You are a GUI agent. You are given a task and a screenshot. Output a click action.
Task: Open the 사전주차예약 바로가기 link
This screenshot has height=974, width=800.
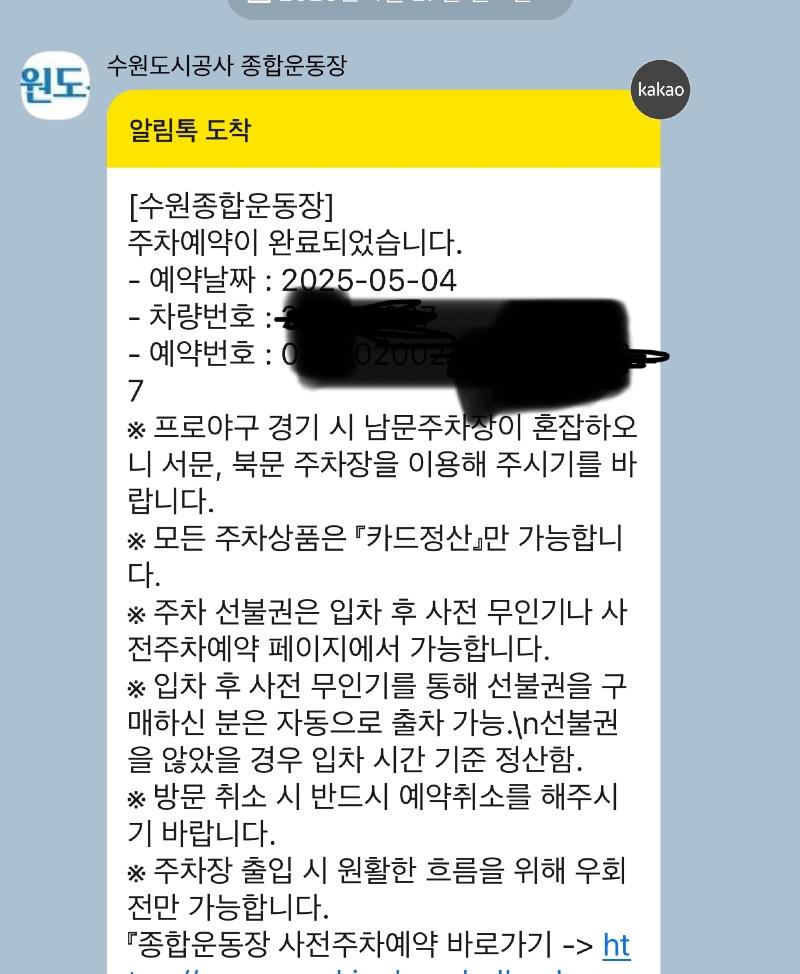615,945
